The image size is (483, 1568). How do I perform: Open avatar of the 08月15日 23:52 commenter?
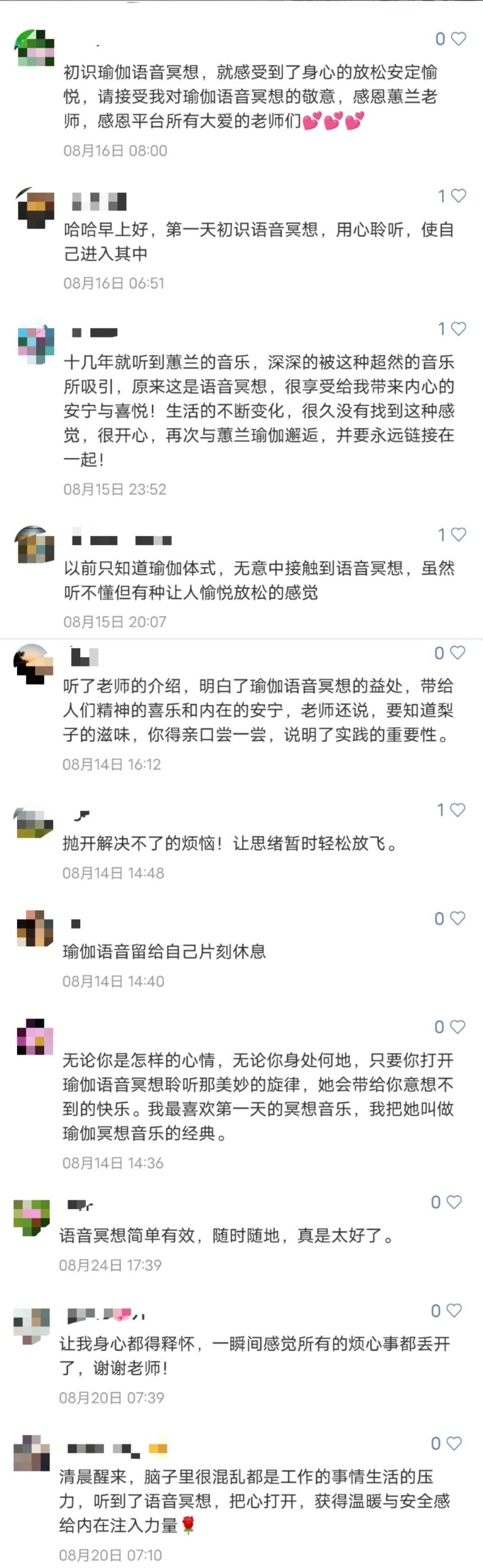[x=34, y=341]
